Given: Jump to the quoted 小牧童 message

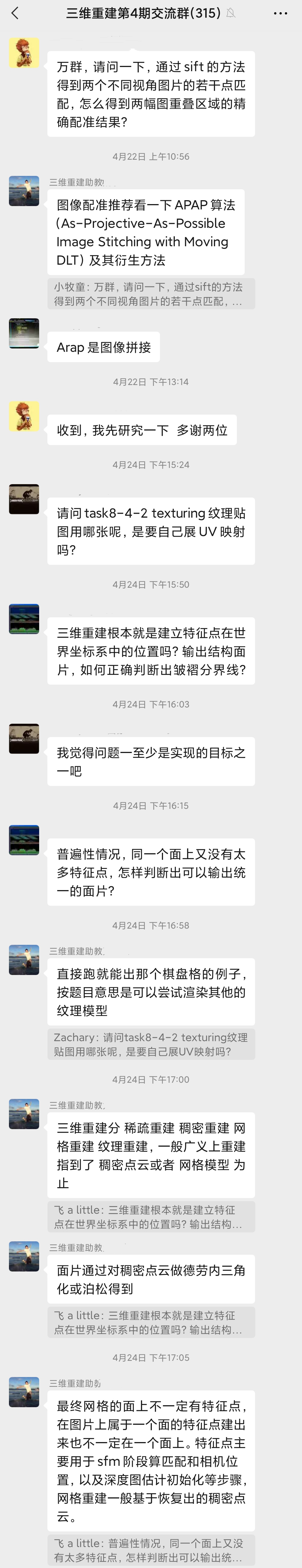Looking at the screenshot, I should [151, 294].
